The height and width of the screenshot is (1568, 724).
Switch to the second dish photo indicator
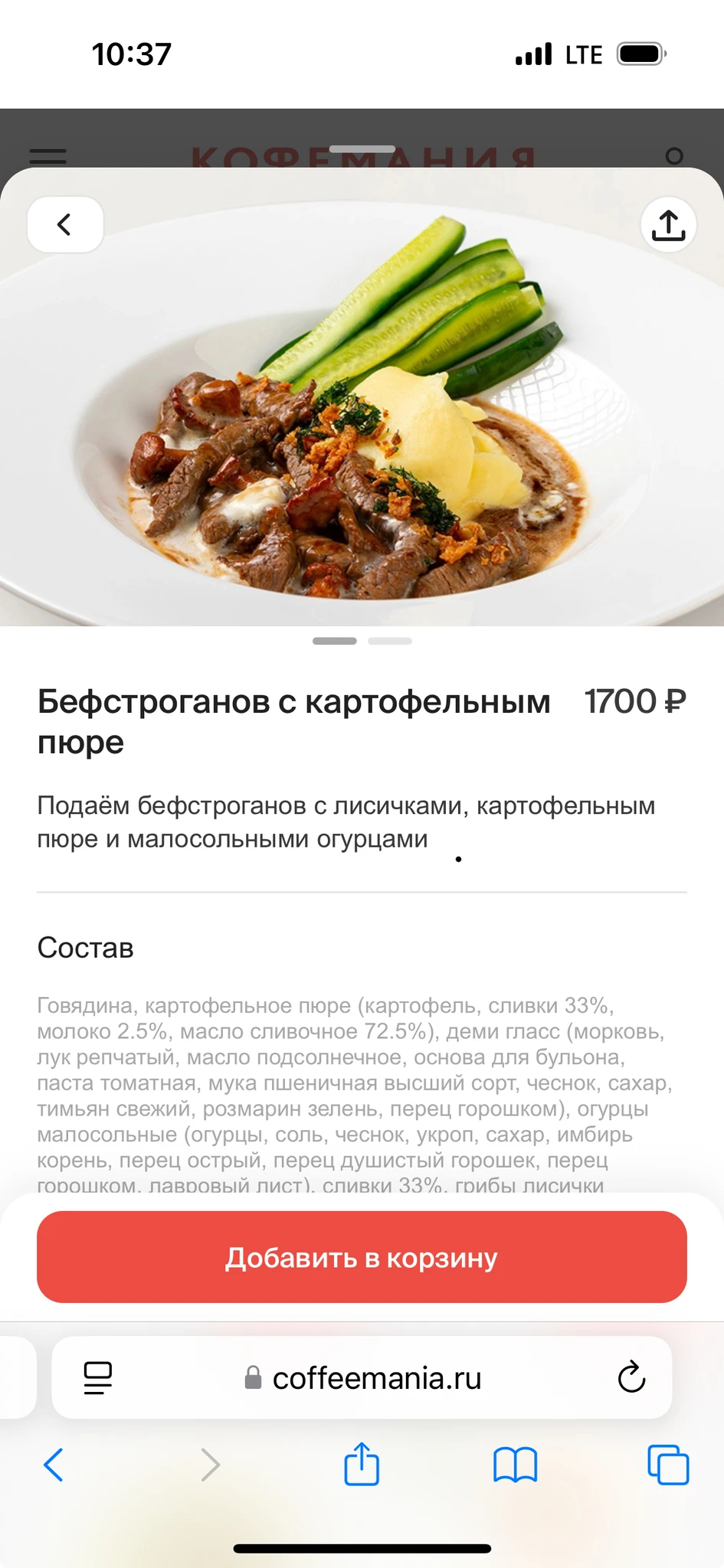point(390,641)
